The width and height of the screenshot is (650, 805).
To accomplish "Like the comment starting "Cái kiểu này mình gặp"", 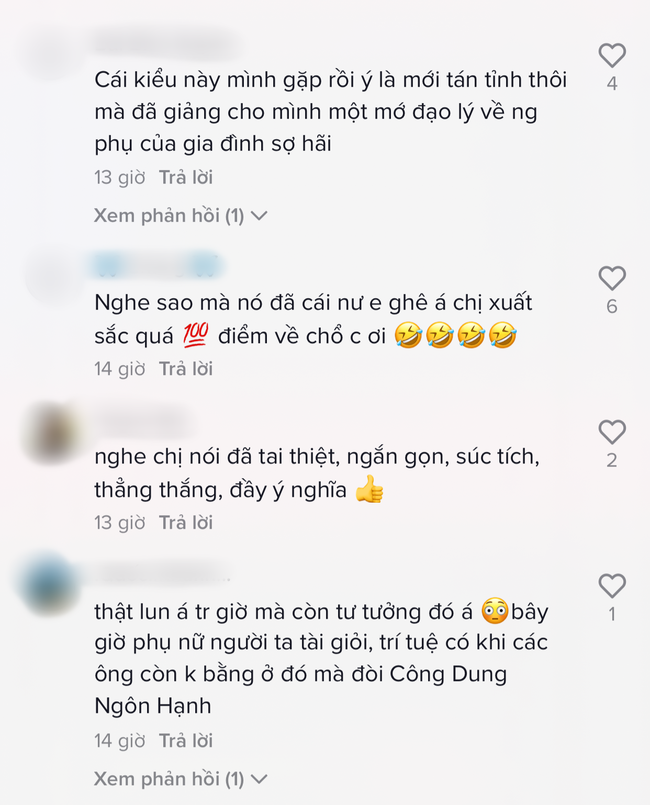I will (611, 56).
